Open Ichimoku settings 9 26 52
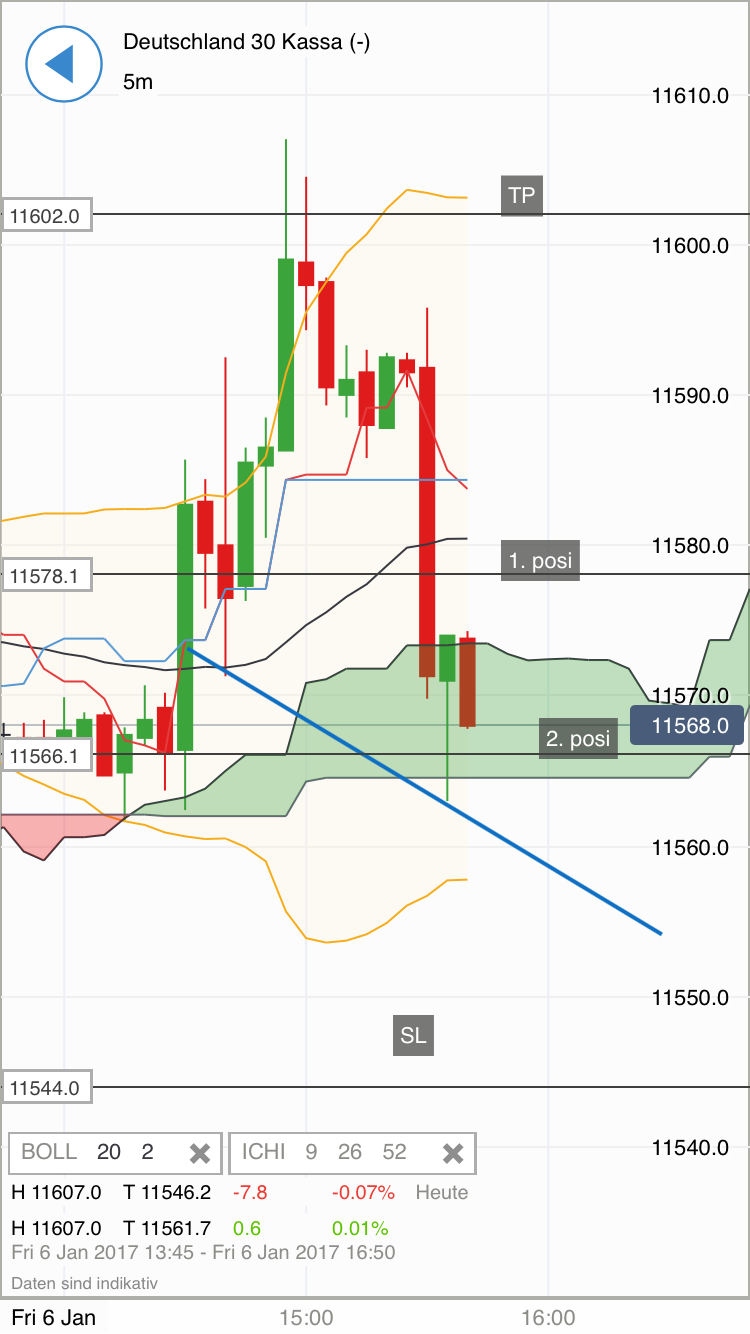This screenshot has width=750, height=1334. click(x=330, y=1153)
